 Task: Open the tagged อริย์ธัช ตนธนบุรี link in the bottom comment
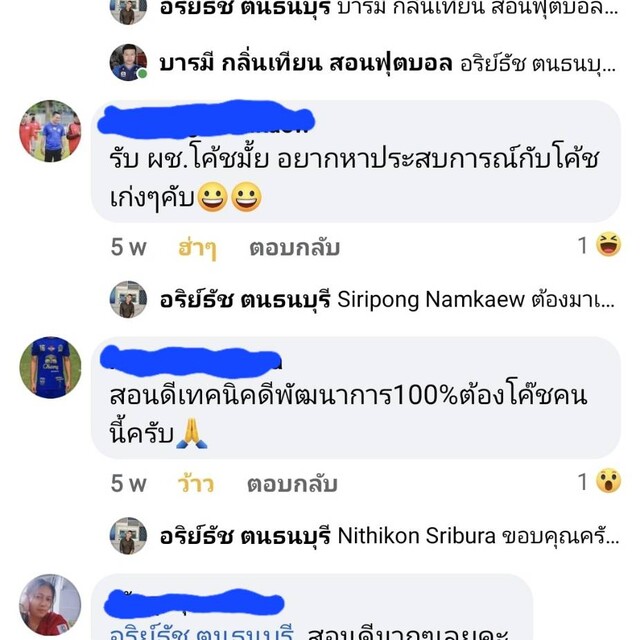(x=200, y=632)
